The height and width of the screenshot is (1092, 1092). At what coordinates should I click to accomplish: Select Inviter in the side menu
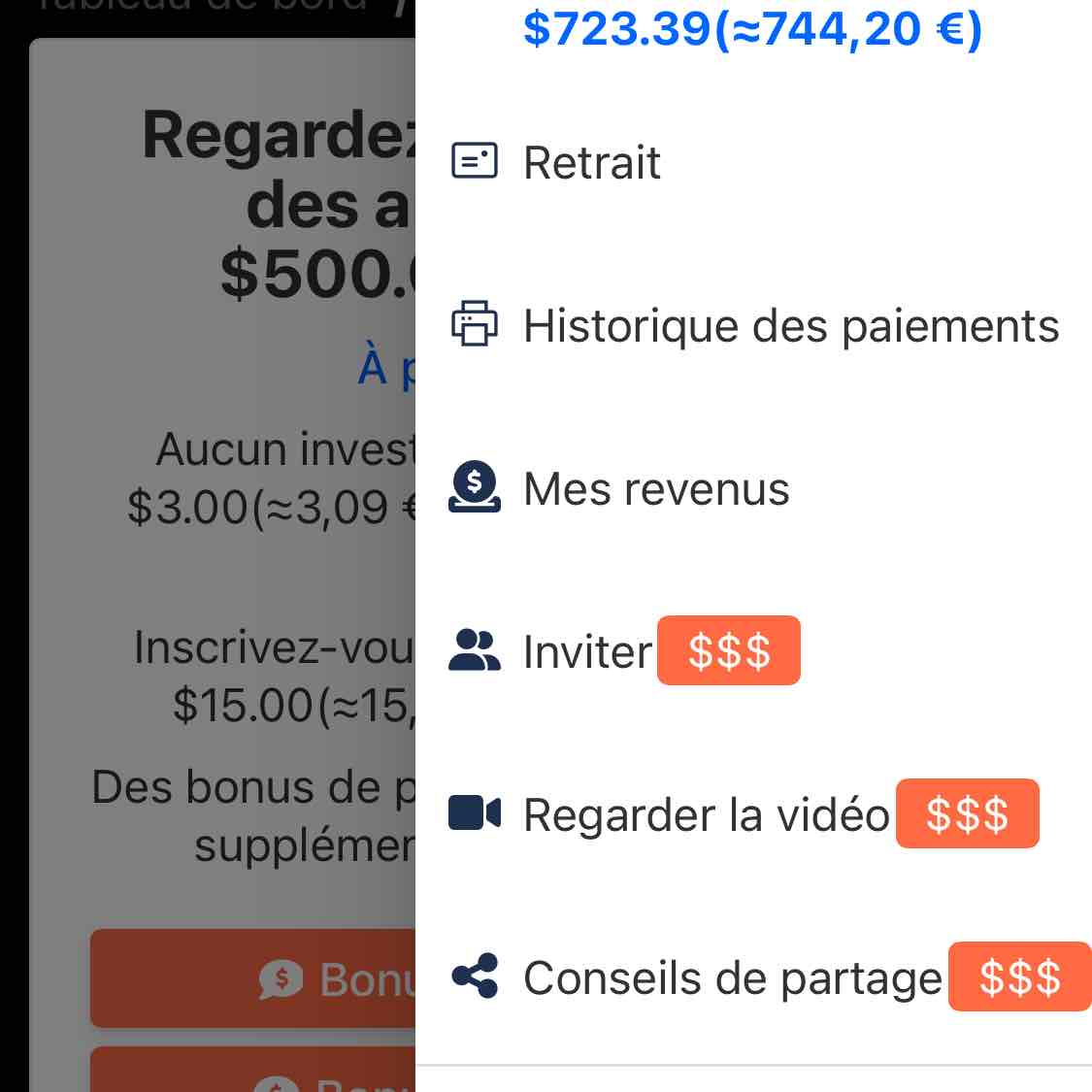click(586, 651)
